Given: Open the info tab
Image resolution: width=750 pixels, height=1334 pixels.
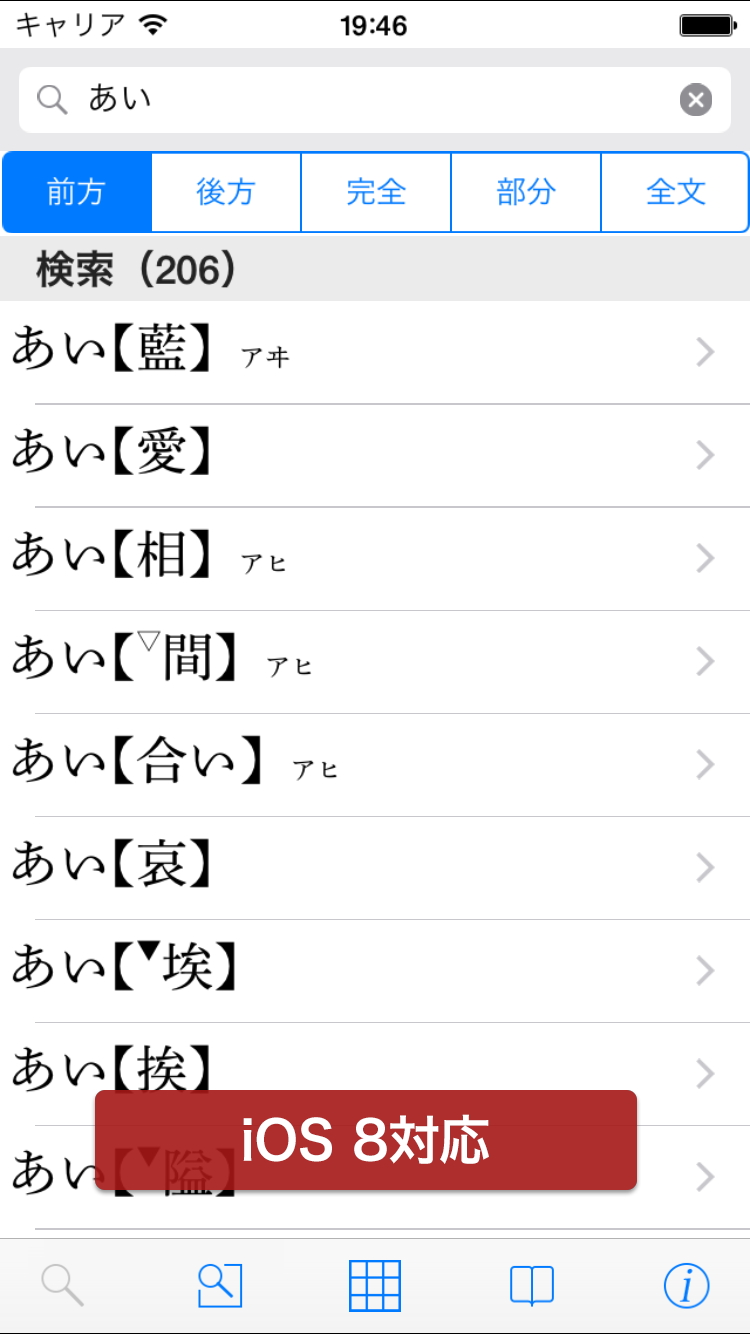Looking at the screenshot, I should (x=687, y=1285).
